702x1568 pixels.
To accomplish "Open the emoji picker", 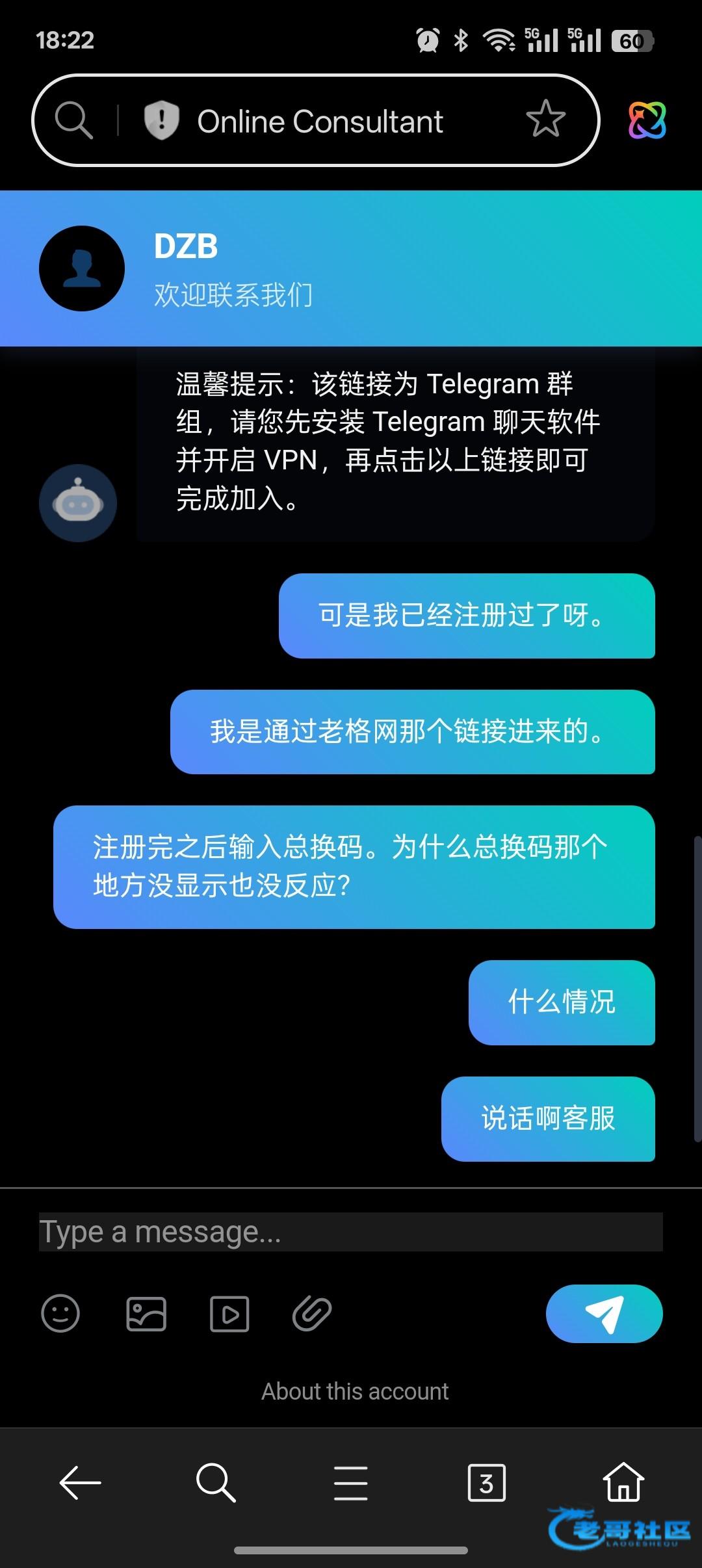I will click(60, 1313).
